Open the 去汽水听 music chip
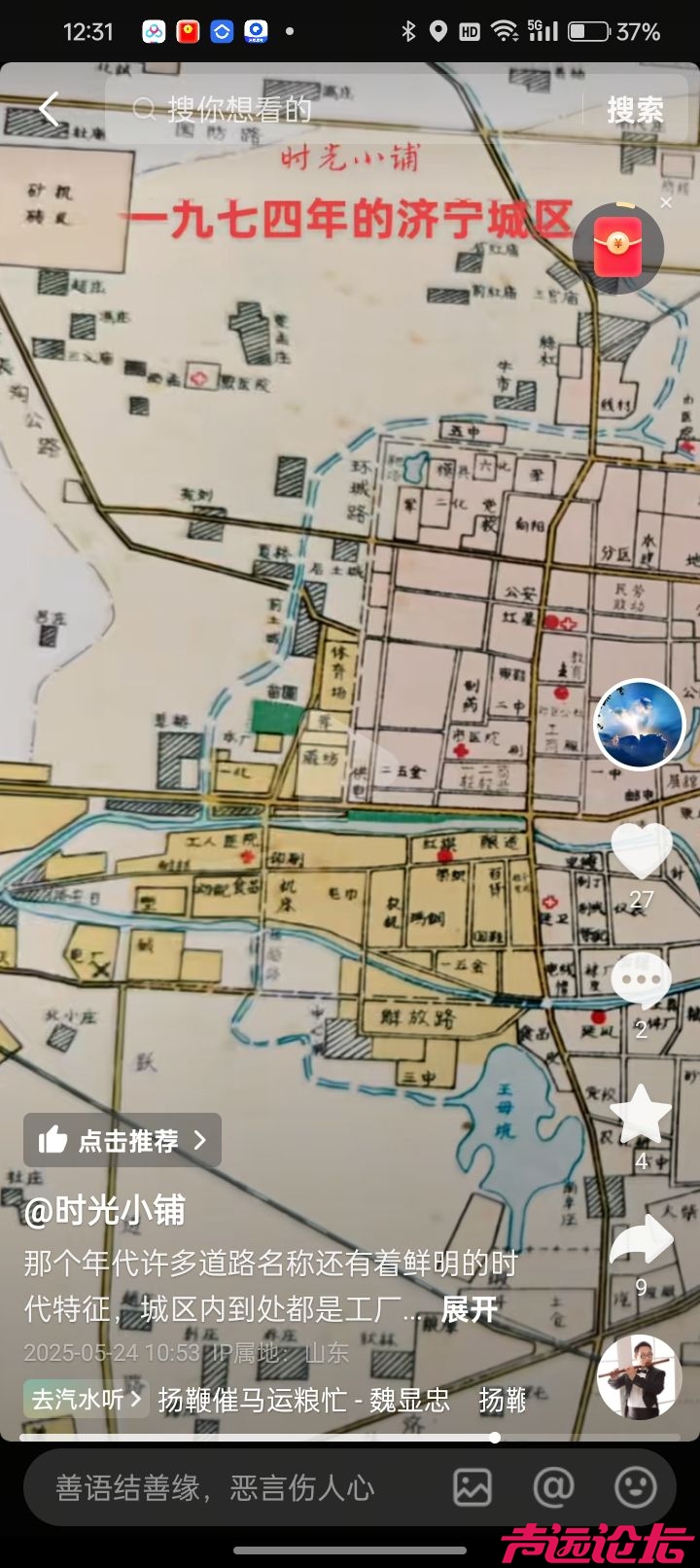 point(86,1400)
